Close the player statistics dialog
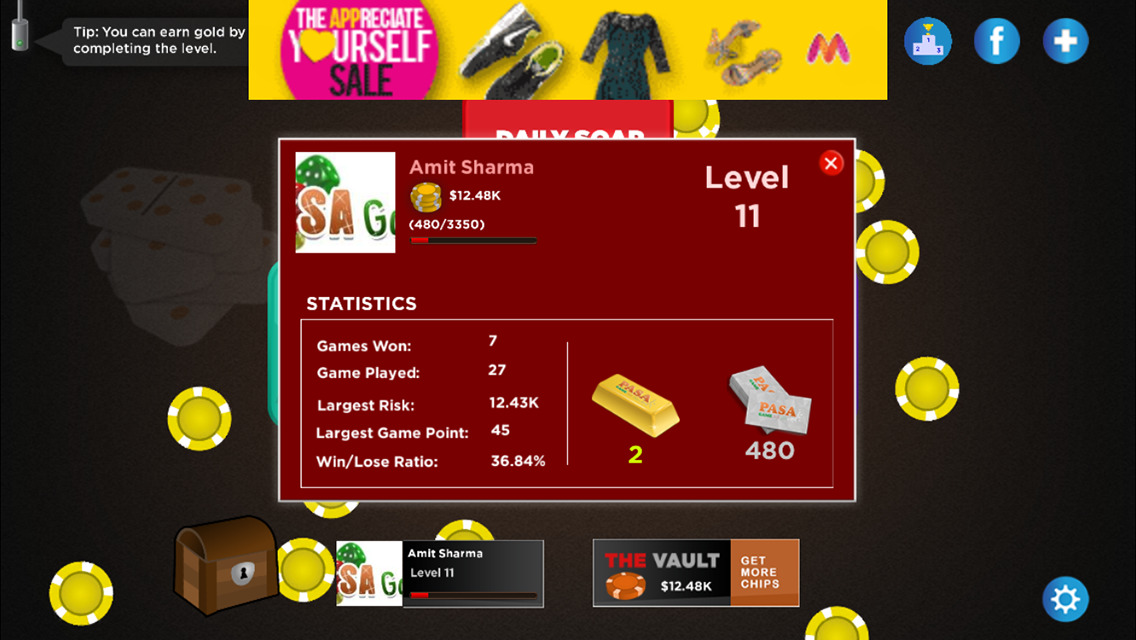Screen dimensions: 1136x640 (831, 163)
